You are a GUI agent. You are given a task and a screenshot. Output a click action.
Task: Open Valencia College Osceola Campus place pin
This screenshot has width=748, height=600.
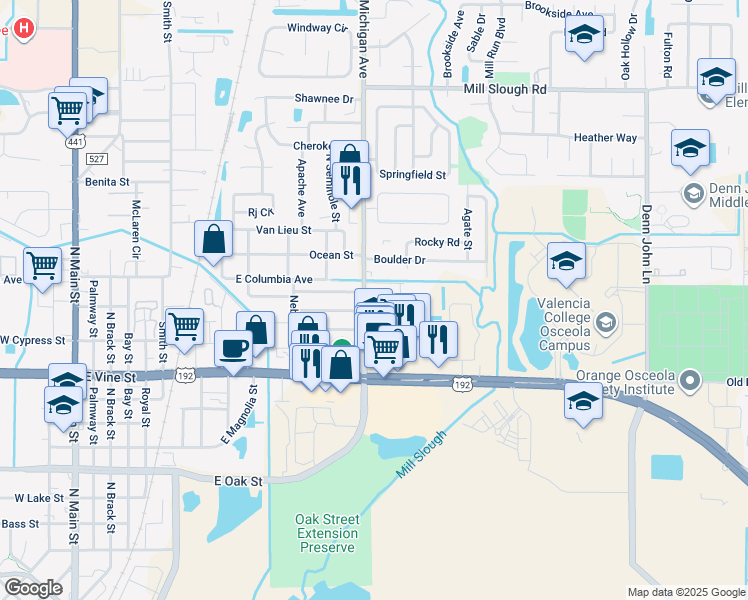[x=606, y=323]
